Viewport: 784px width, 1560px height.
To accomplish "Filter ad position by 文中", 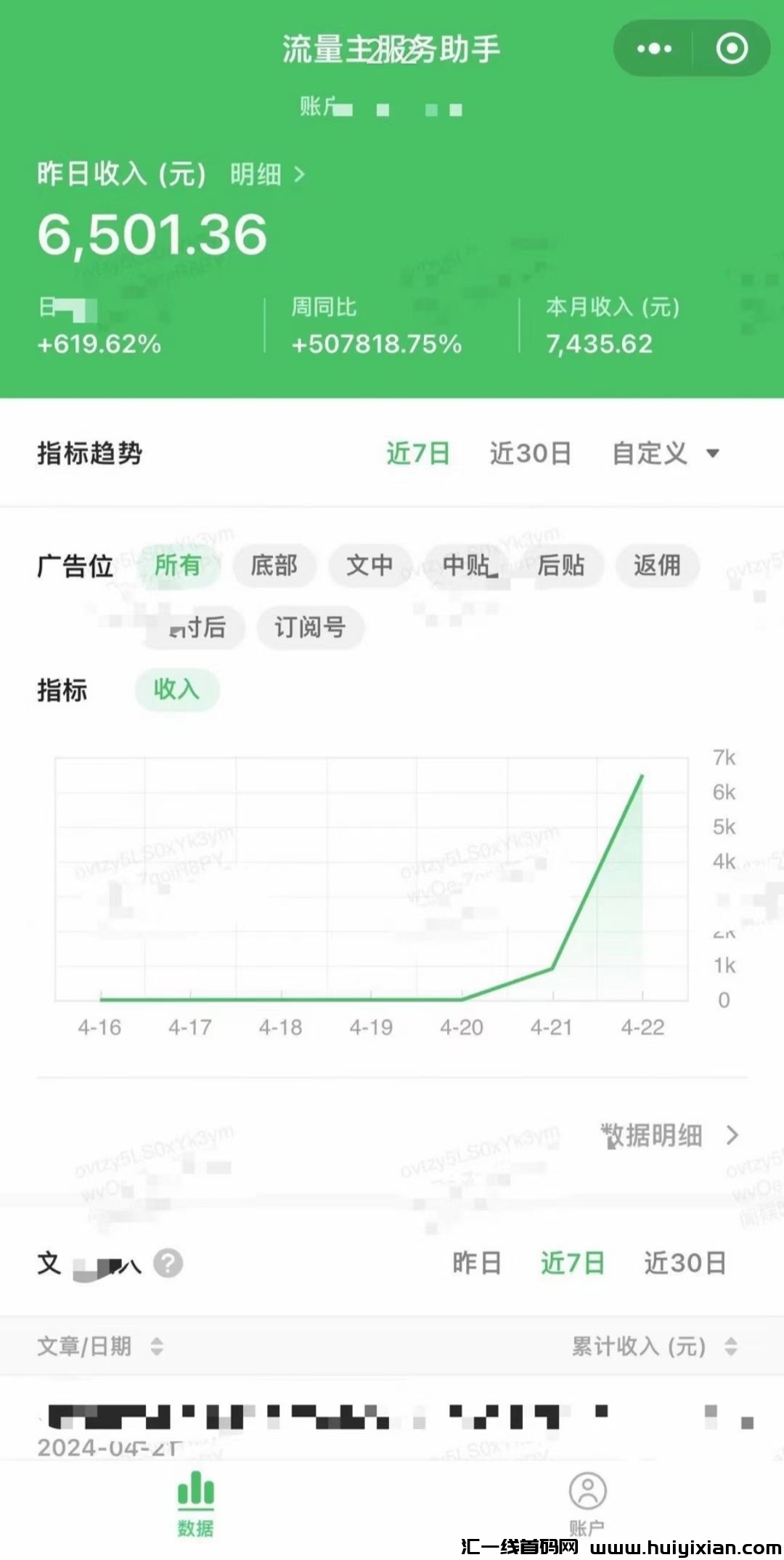I will point(369,565).
